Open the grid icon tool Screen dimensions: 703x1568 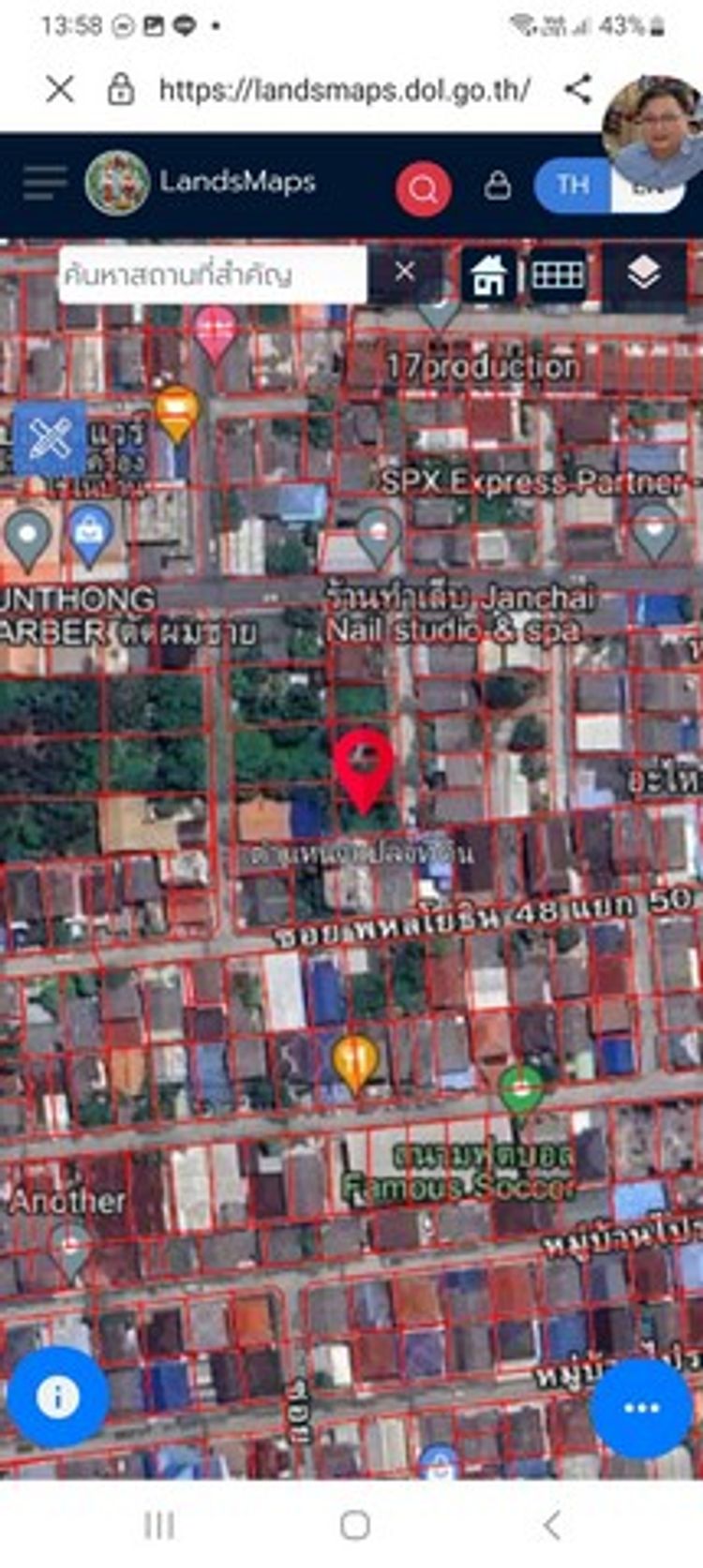click(x=558, y=274)
